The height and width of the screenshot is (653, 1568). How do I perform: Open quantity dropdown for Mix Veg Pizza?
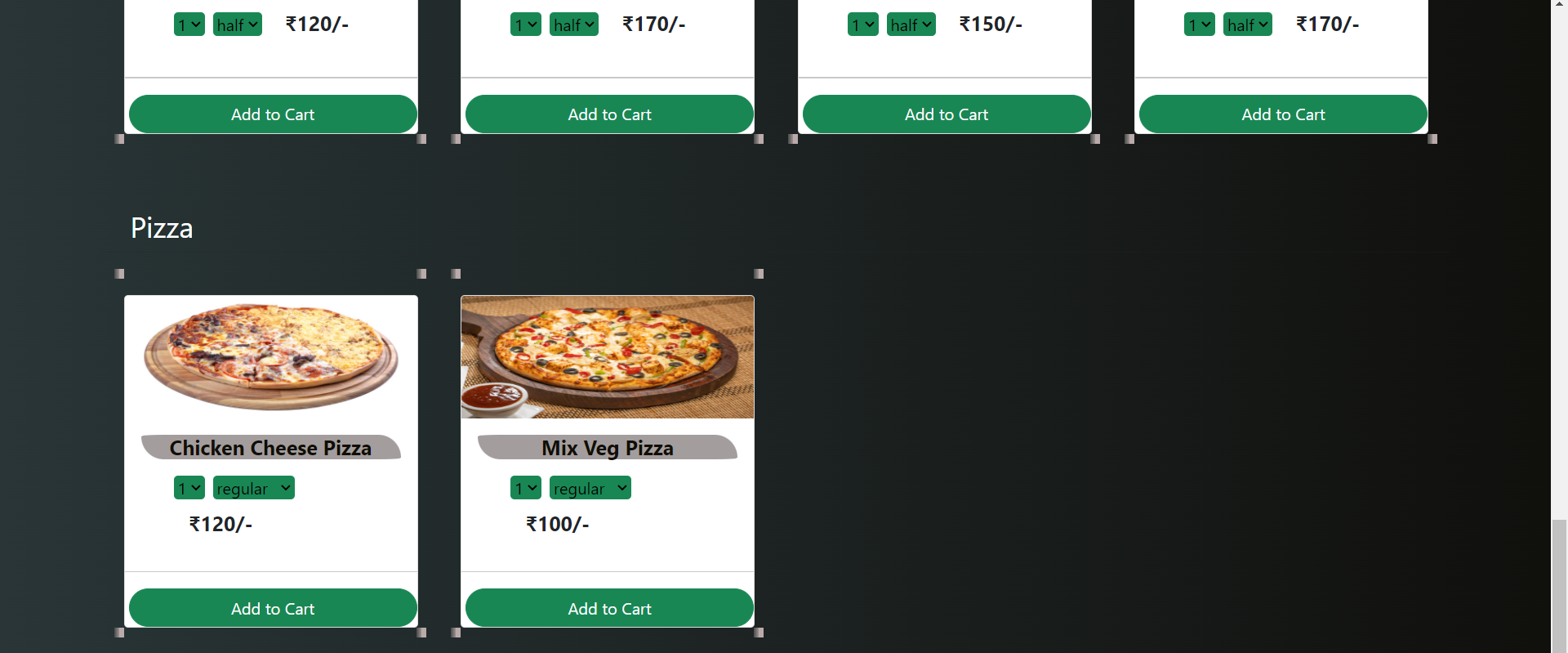(x=525, y=488)
